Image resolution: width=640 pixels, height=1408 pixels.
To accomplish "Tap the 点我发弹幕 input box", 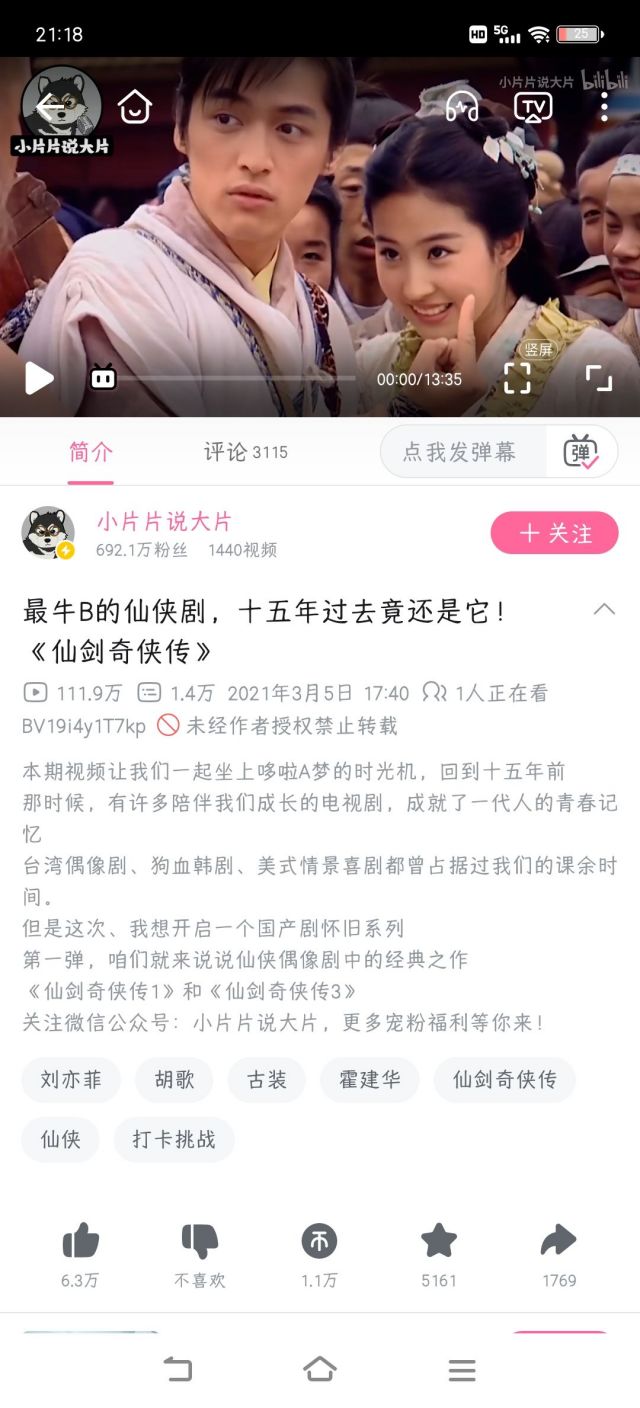I will 460,452.
